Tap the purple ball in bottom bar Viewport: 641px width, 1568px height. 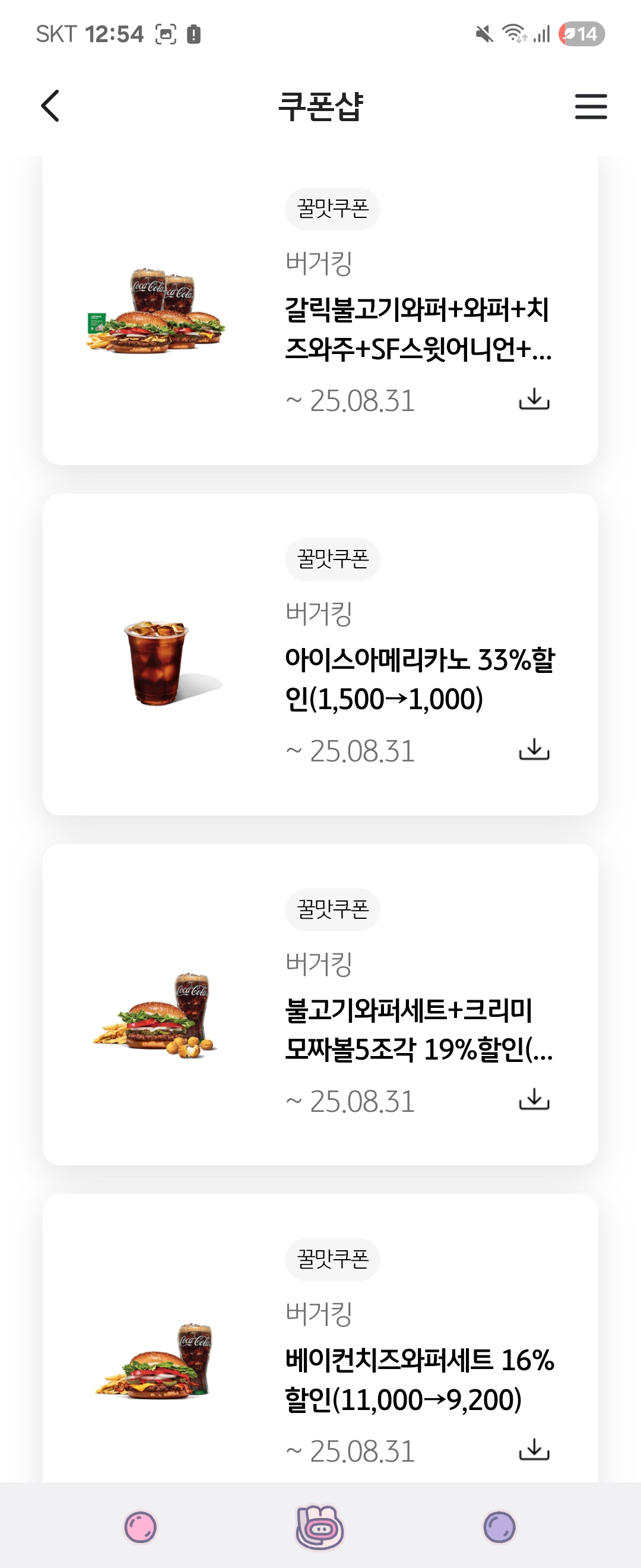click(x=499, y=1526)
